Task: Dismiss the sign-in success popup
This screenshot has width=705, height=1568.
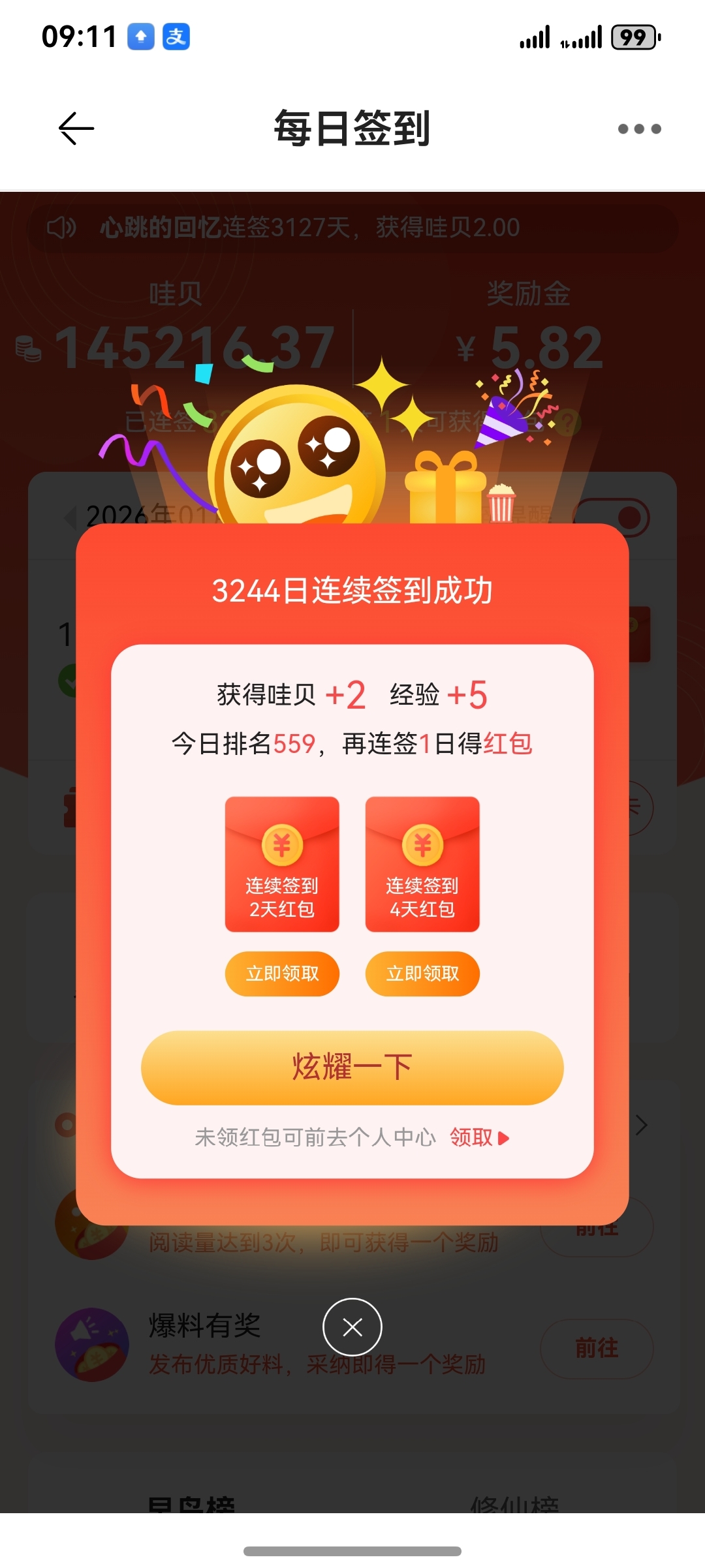Action: pos(352,1327)
